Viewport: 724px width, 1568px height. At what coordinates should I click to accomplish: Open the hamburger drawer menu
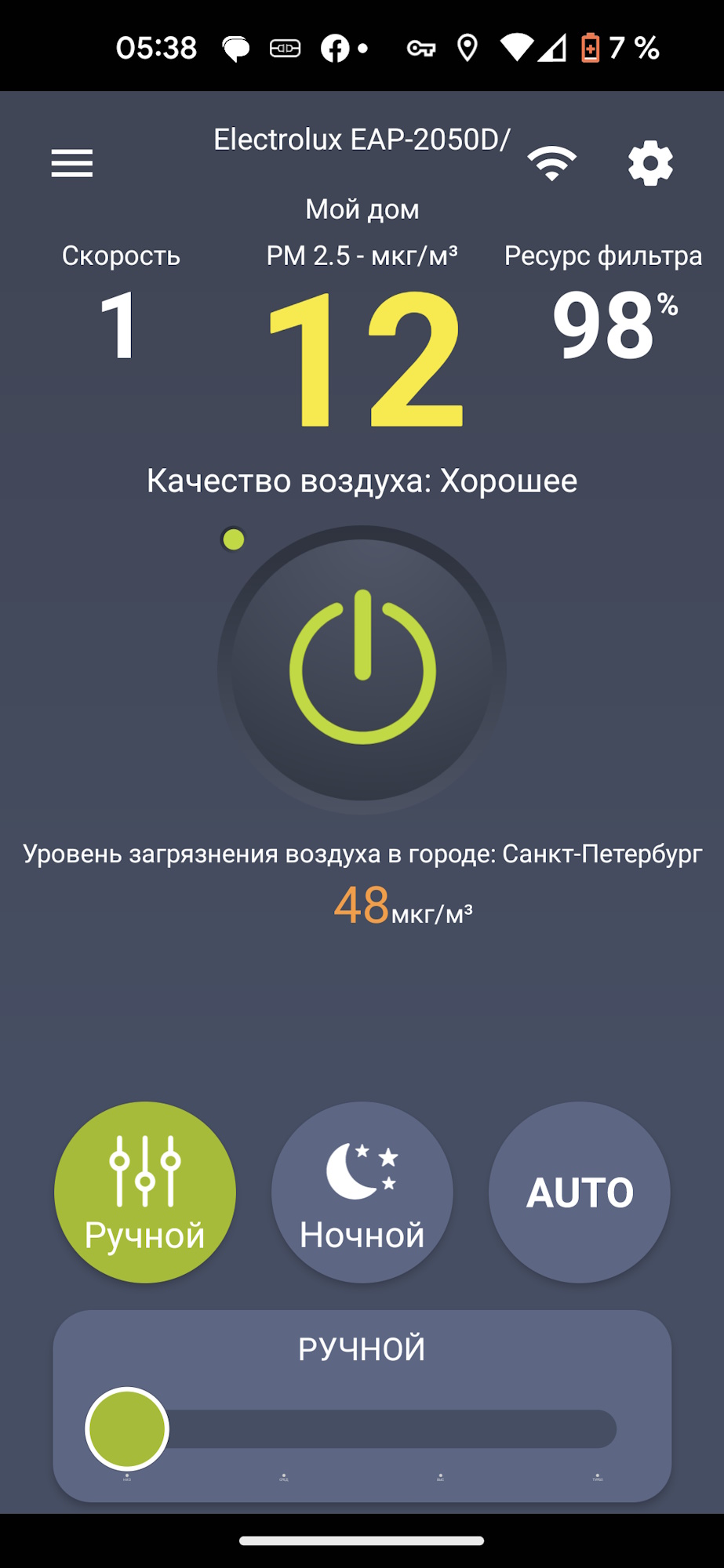click(72, 163)
